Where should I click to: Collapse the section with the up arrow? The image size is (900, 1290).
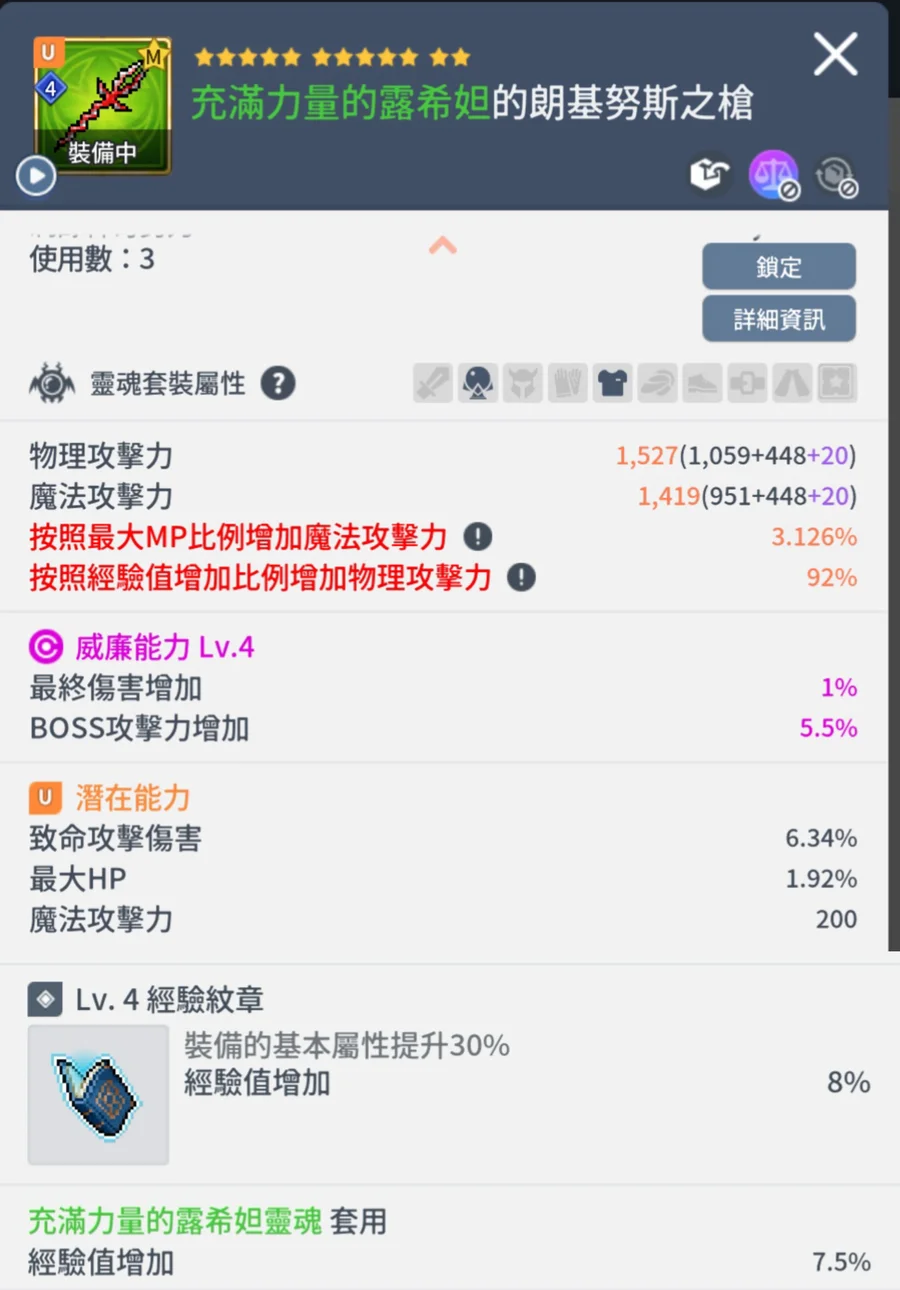(x=443, y=245)
